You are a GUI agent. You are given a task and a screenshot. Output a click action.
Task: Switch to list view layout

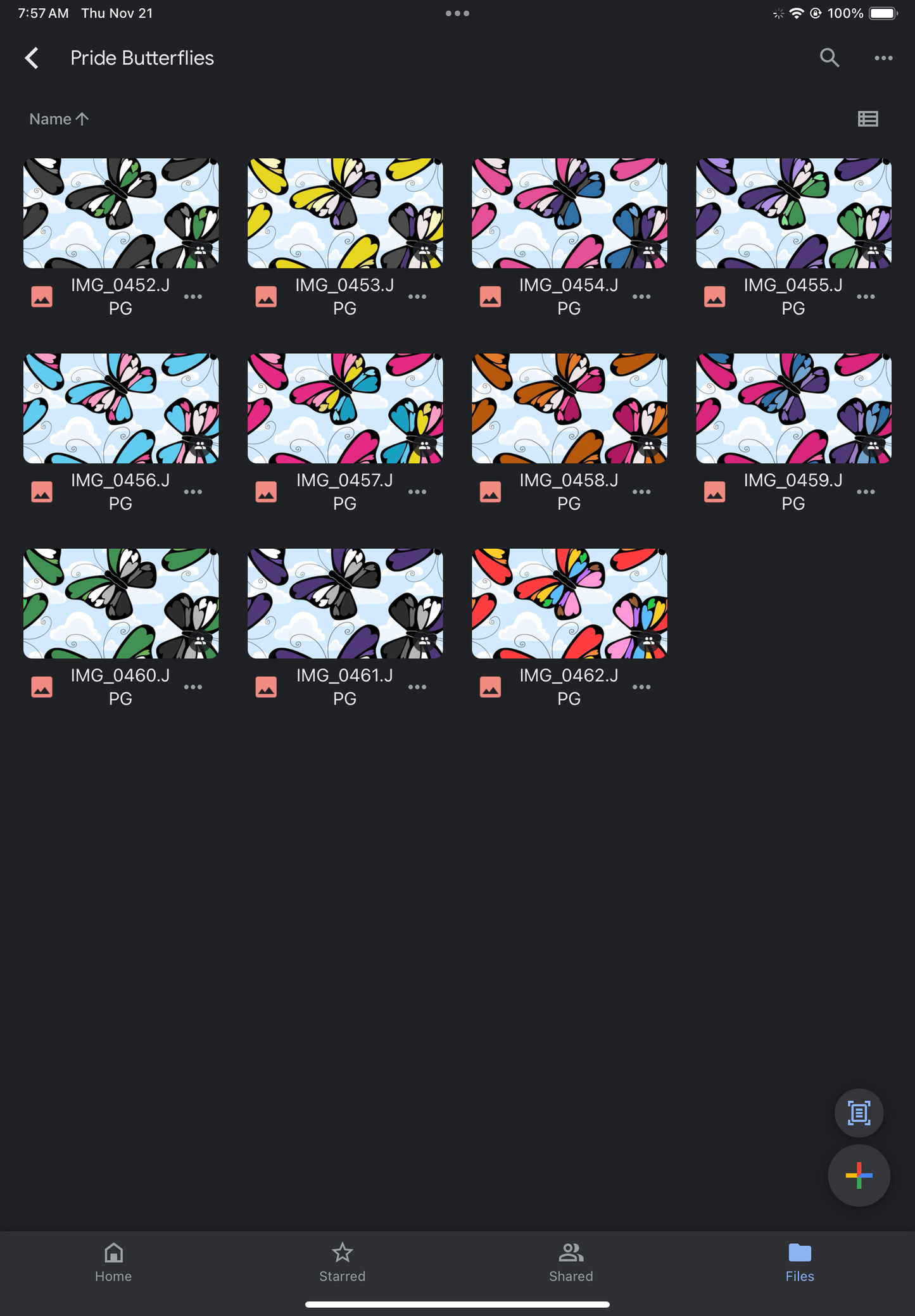868,119
